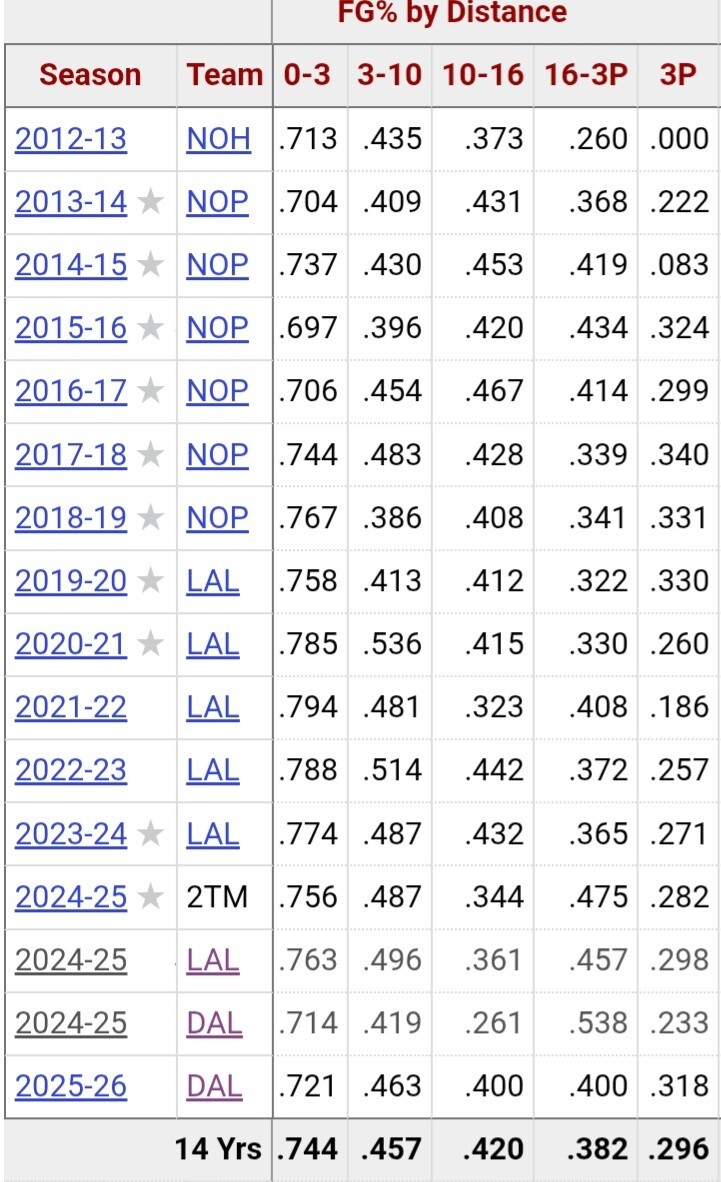Open the 2013-14 season link

(x=71, y=202)
